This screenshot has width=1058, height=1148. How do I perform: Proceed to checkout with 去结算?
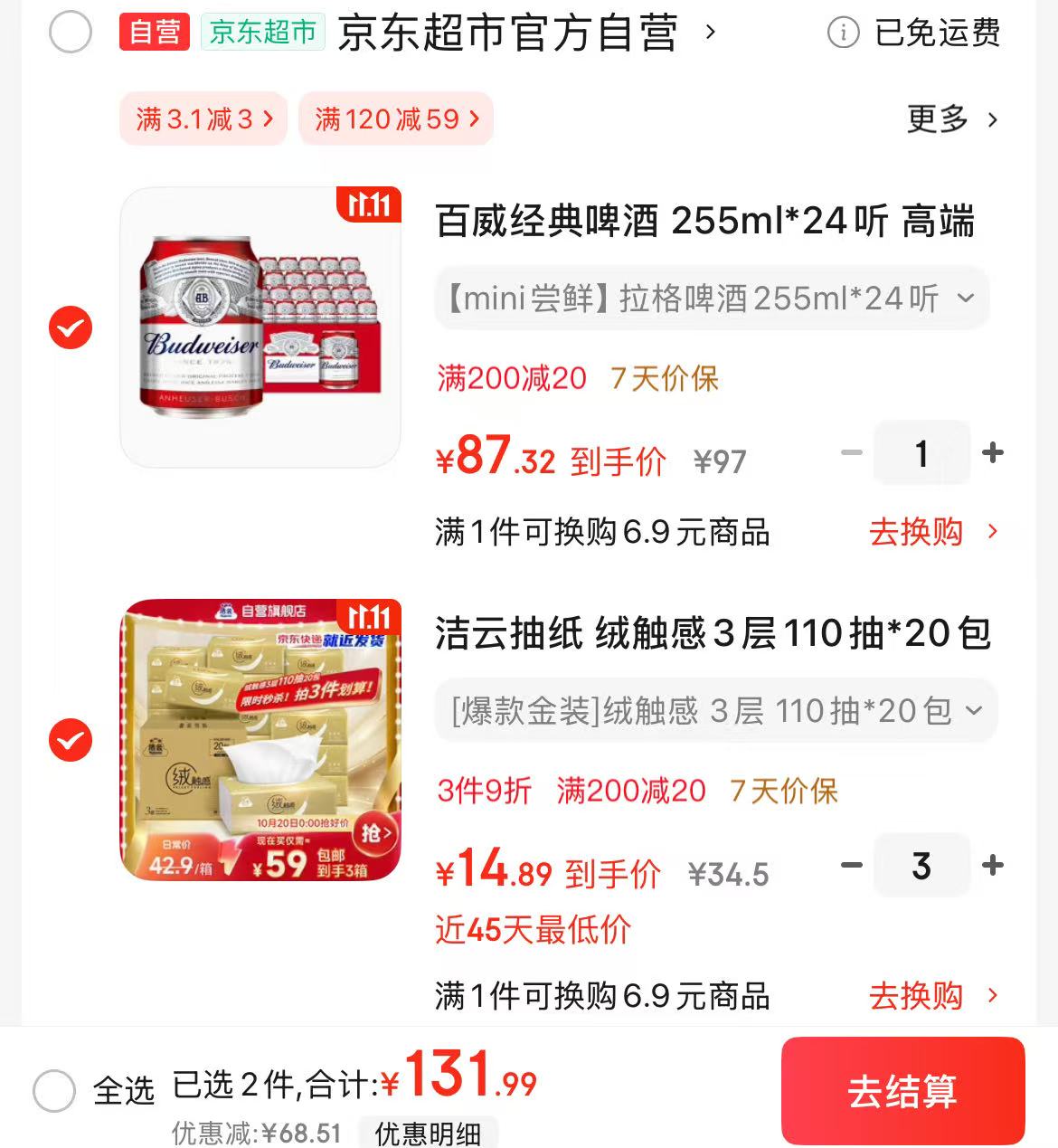coord(902,1090)
